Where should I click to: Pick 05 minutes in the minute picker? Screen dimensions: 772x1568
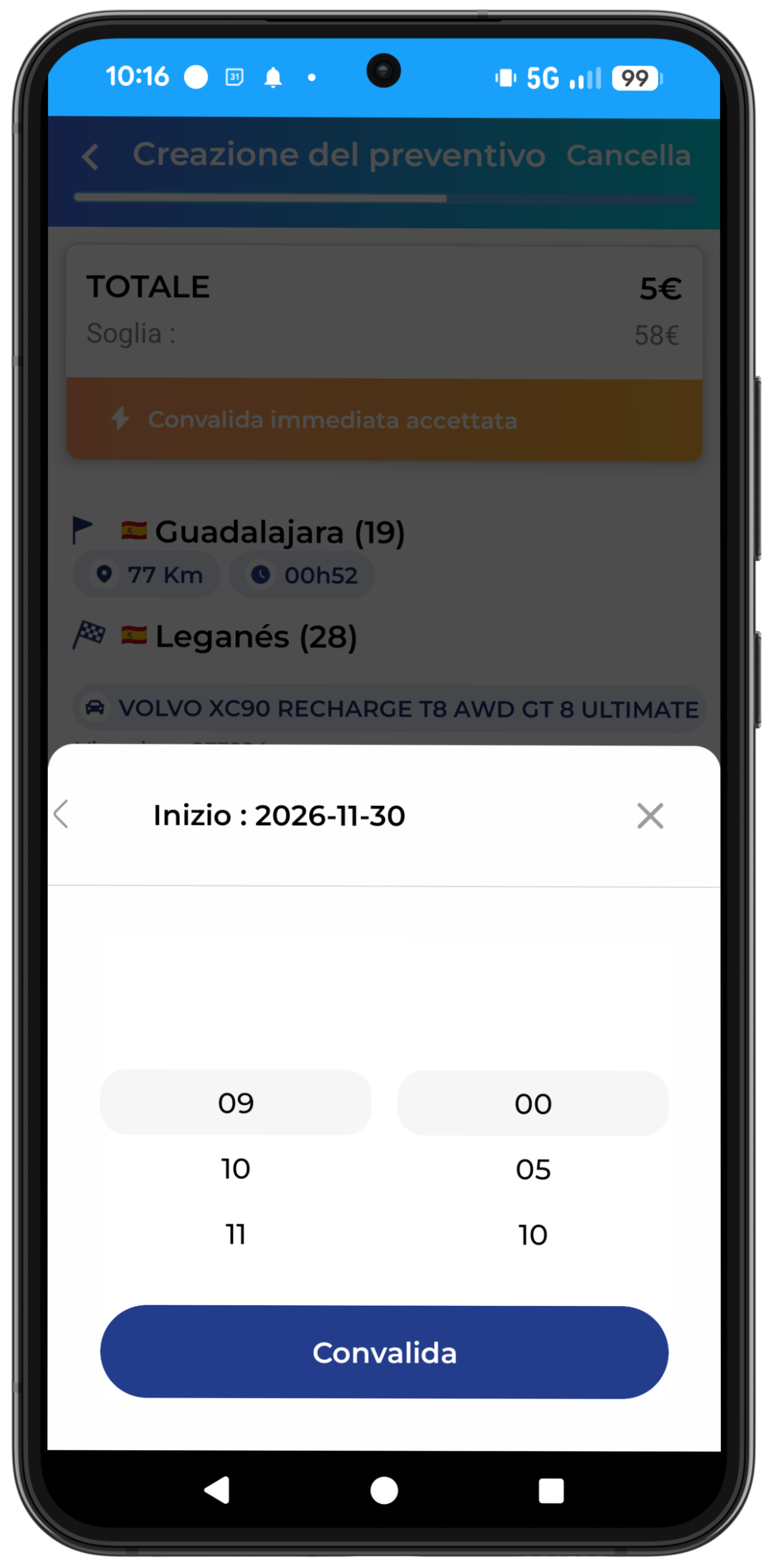[533, 1169]
